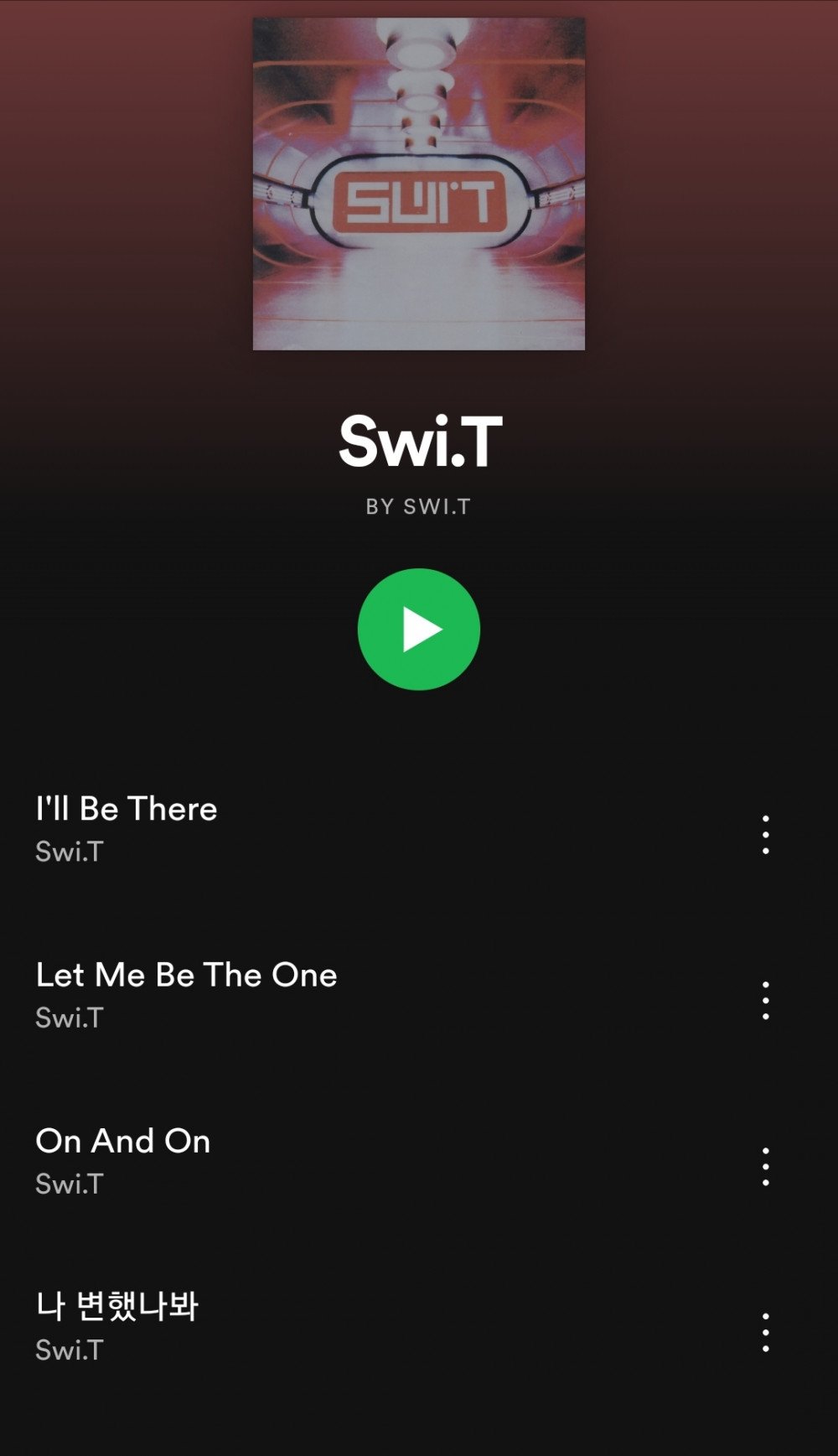Open options for 나 변했나봐
838x1456 pixels.
tap(765, 1332)
